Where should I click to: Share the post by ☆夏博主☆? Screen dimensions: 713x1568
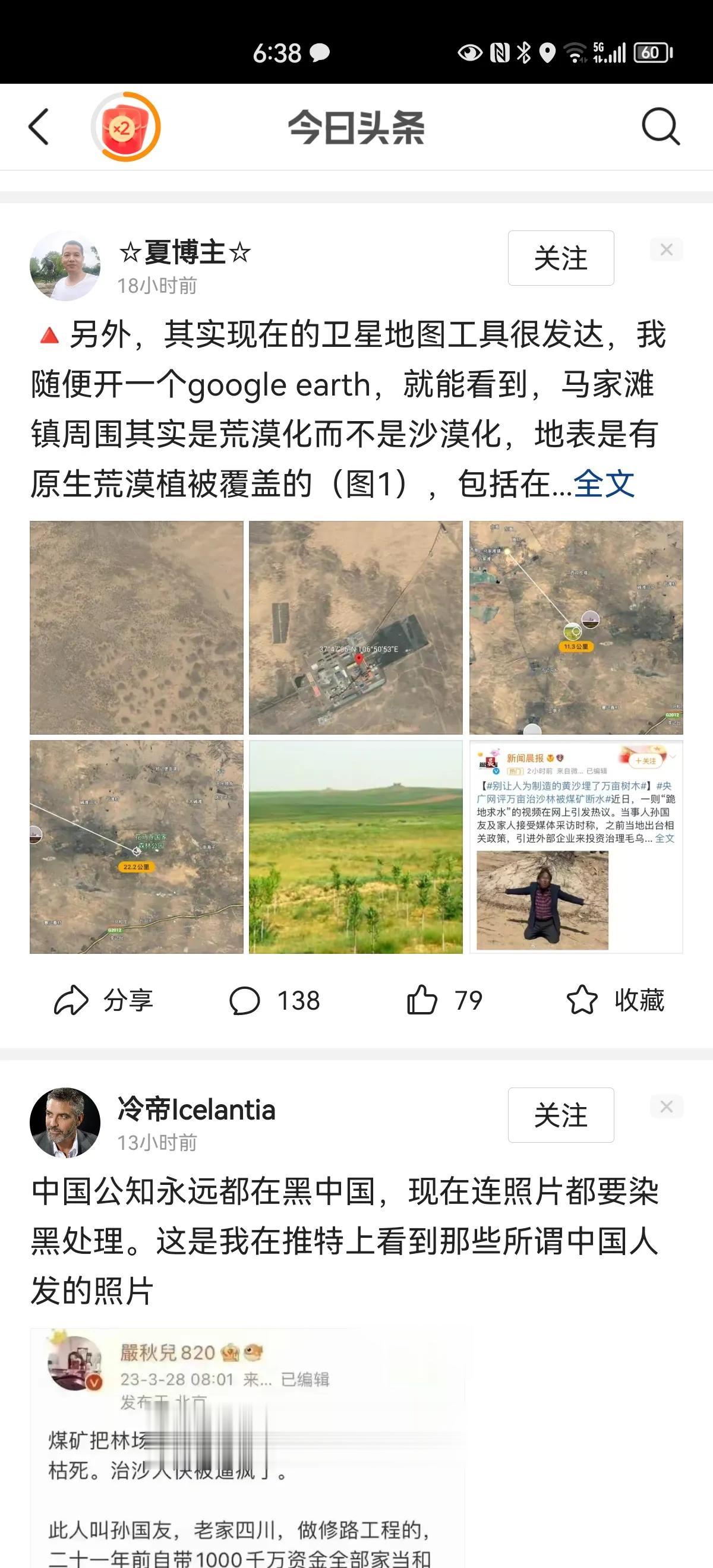click(103, 1001)
